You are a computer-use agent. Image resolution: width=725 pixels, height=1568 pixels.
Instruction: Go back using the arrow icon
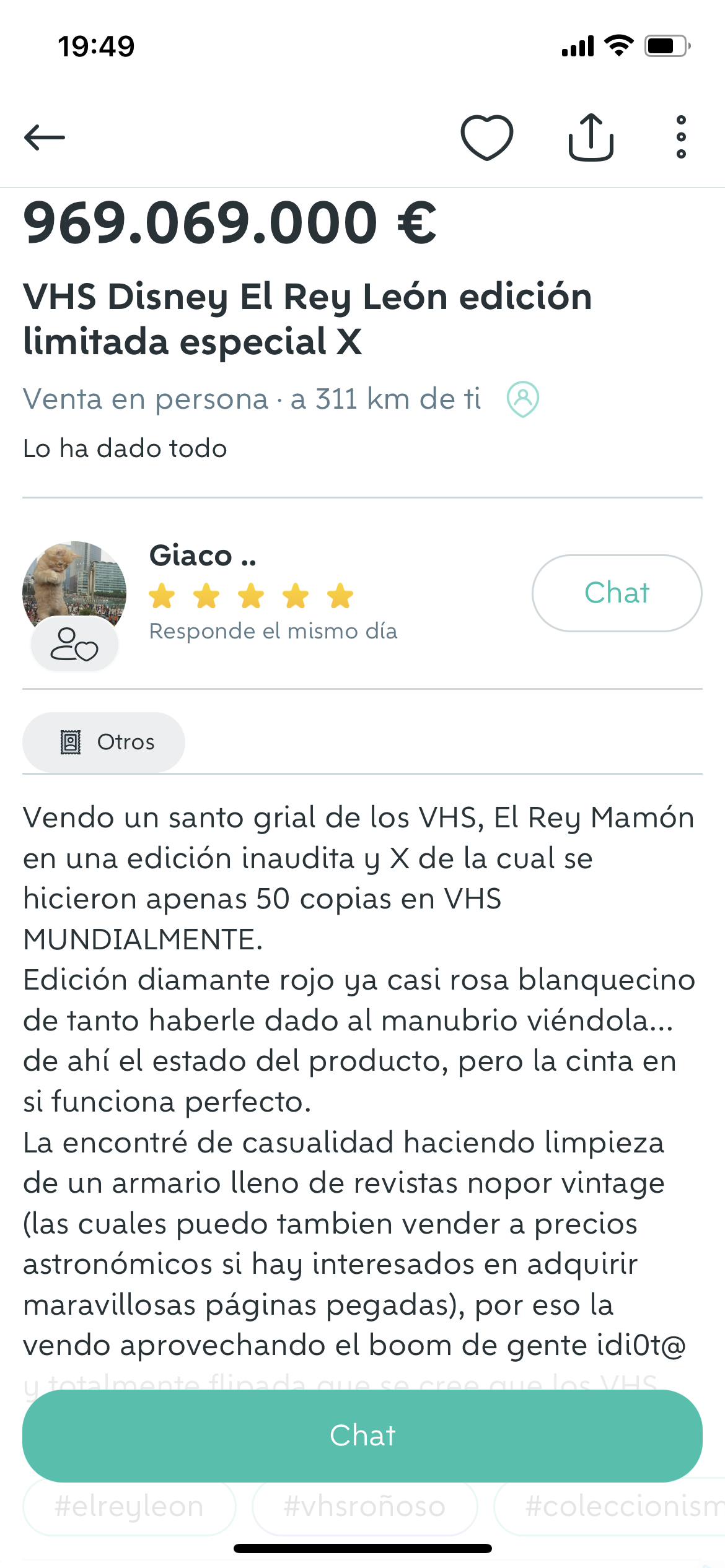45,137
